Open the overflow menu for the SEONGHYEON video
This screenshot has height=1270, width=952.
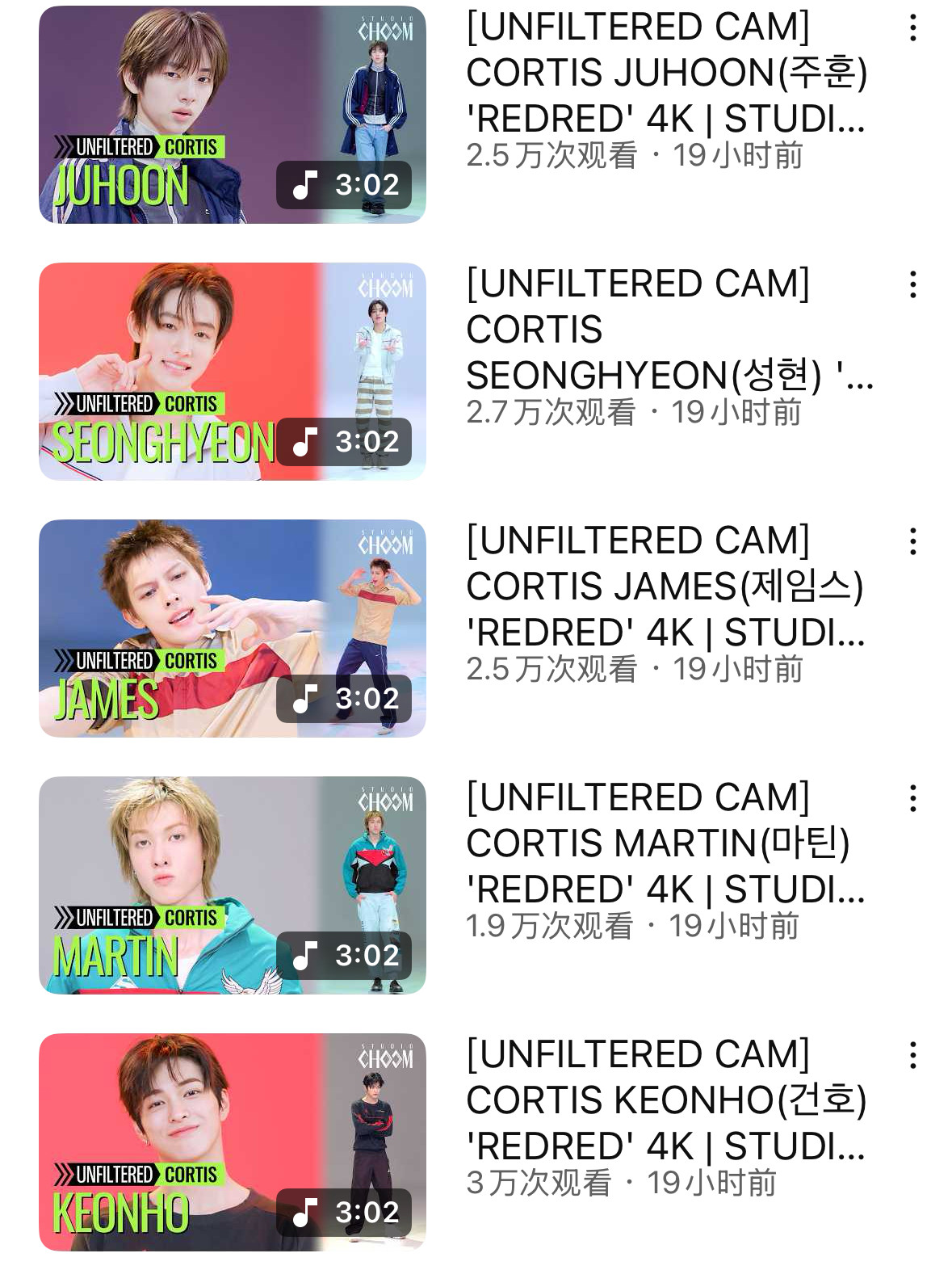tap(912, 284)
